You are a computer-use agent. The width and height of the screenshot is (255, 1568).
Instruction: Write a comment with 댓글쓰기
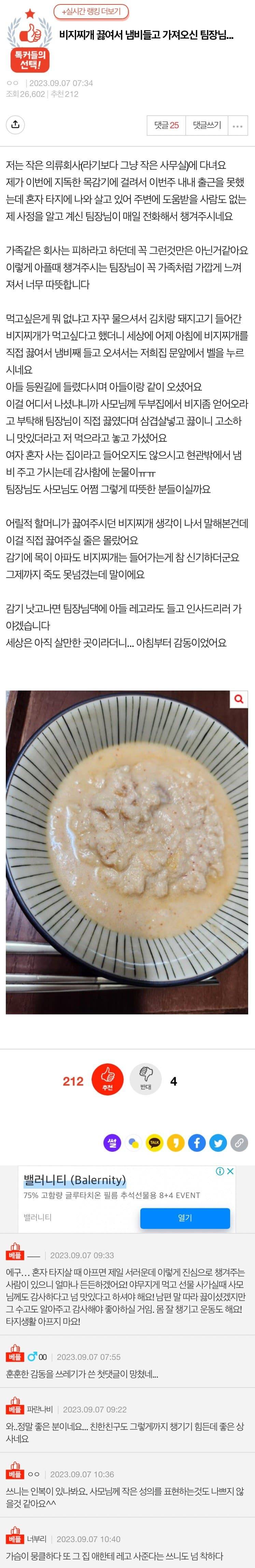pyautogui.click(x=207, y=125)
